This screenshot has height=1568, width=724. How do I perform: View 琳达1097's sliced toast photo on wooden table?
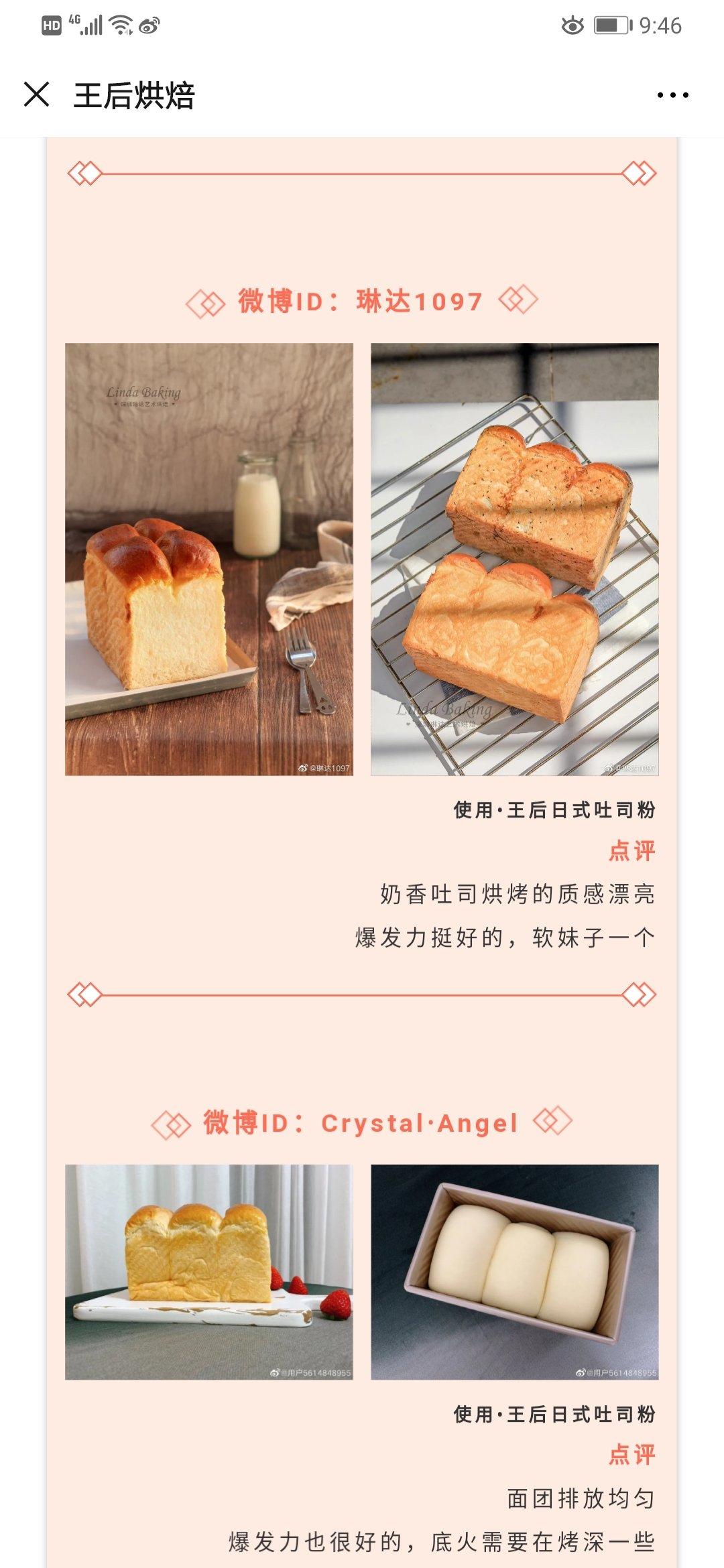tap(209, 560)
